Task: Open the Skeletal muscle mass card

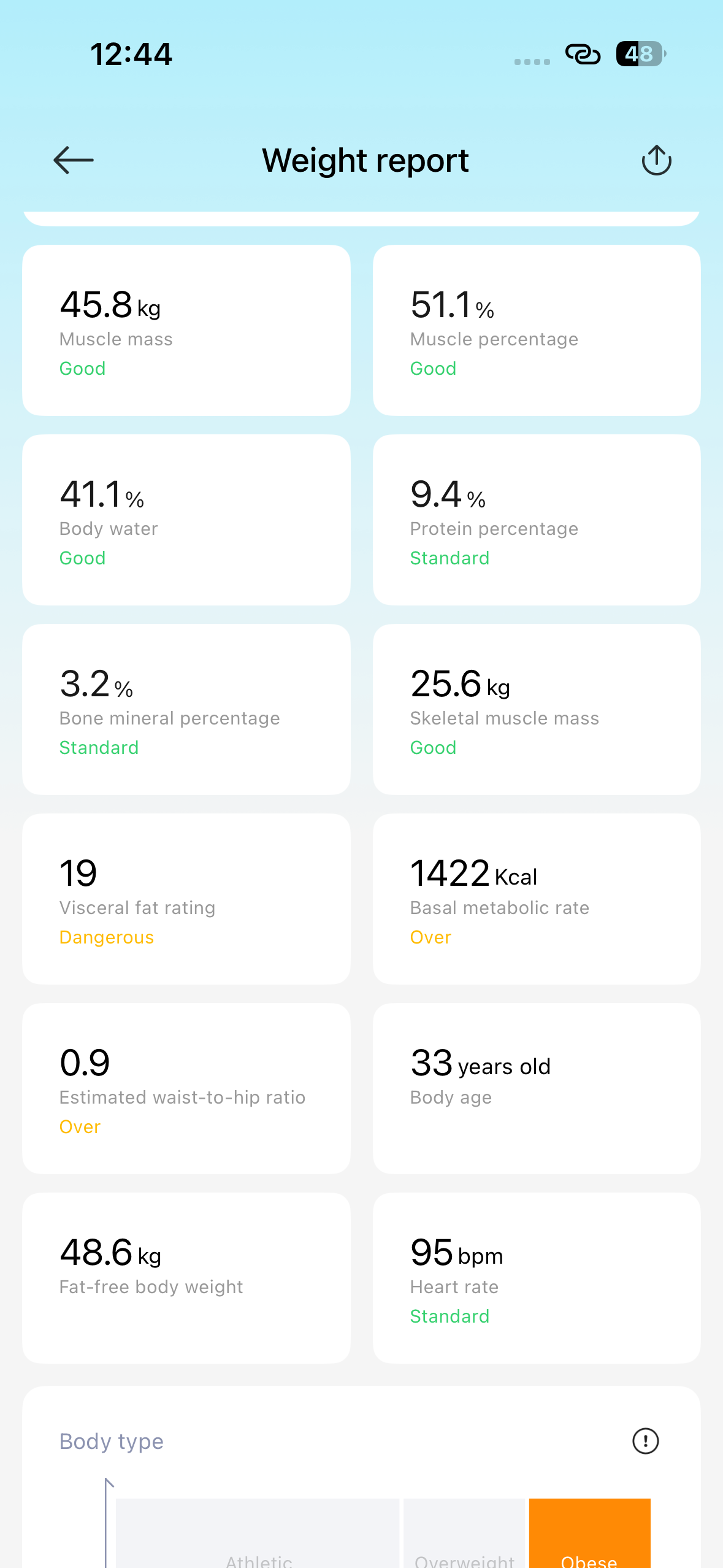Action: (537, 710)
